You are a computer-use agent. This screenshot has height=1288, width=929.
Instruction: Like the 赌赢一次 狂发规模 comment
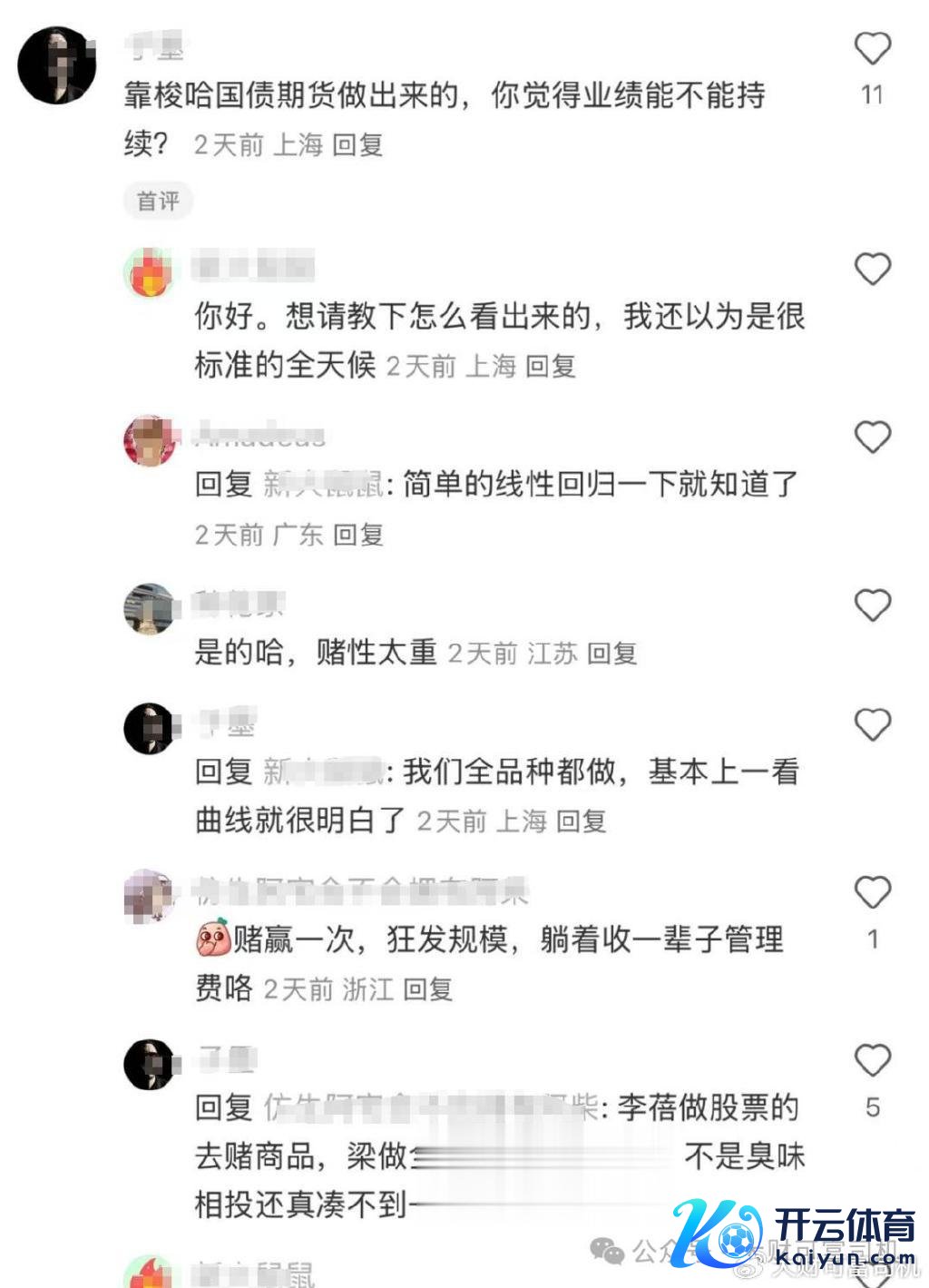click(873, 893)
